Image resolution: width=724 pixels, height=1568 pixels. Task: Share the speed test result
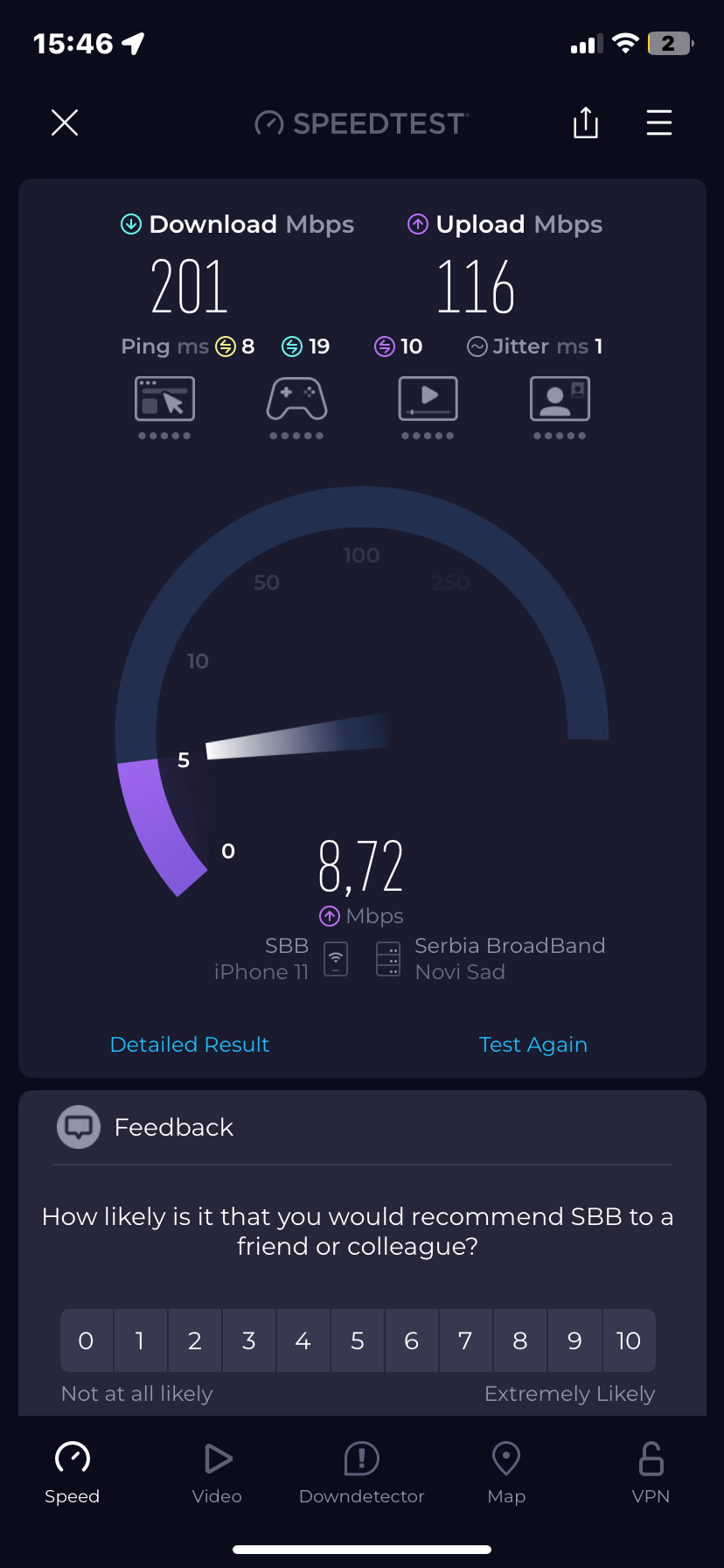[585, 122]
